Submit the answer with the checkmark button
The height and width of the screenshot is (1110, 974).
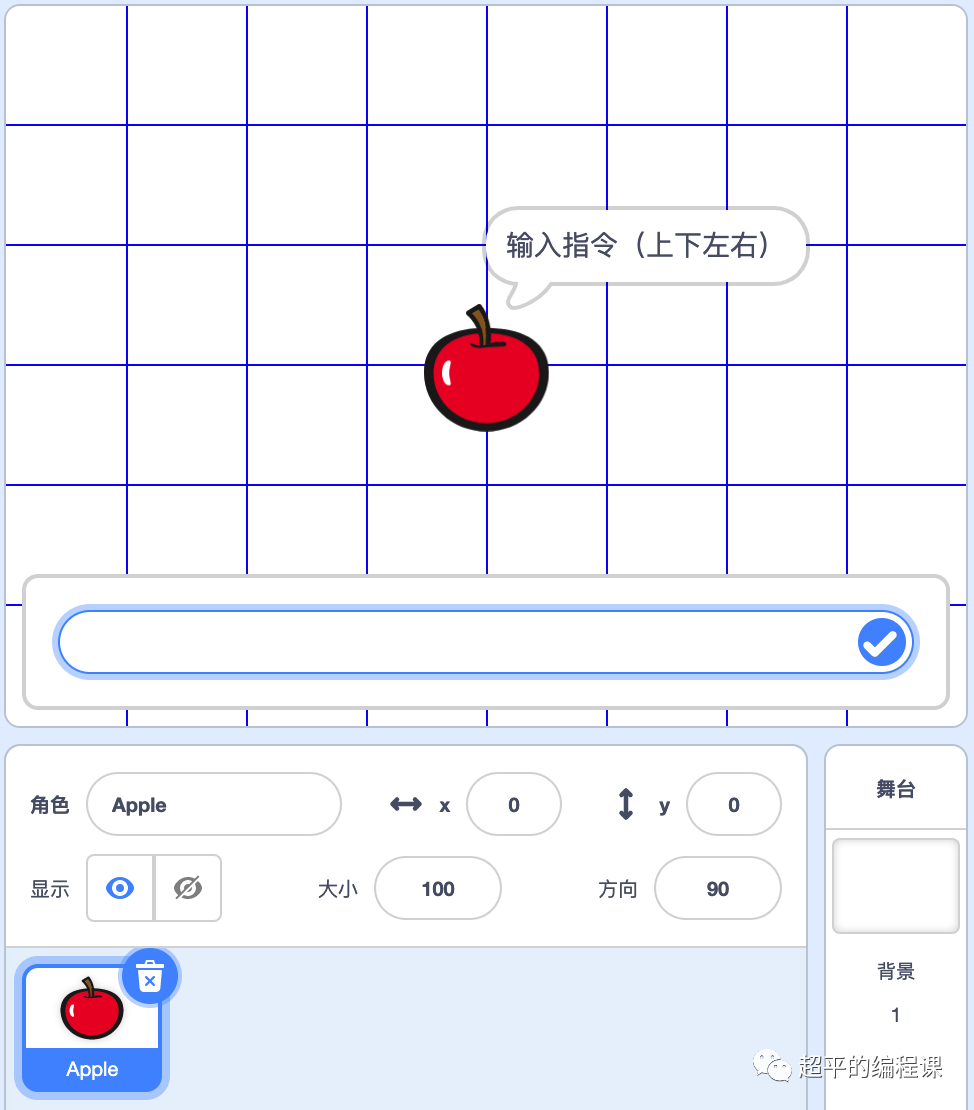click(881, 643)
